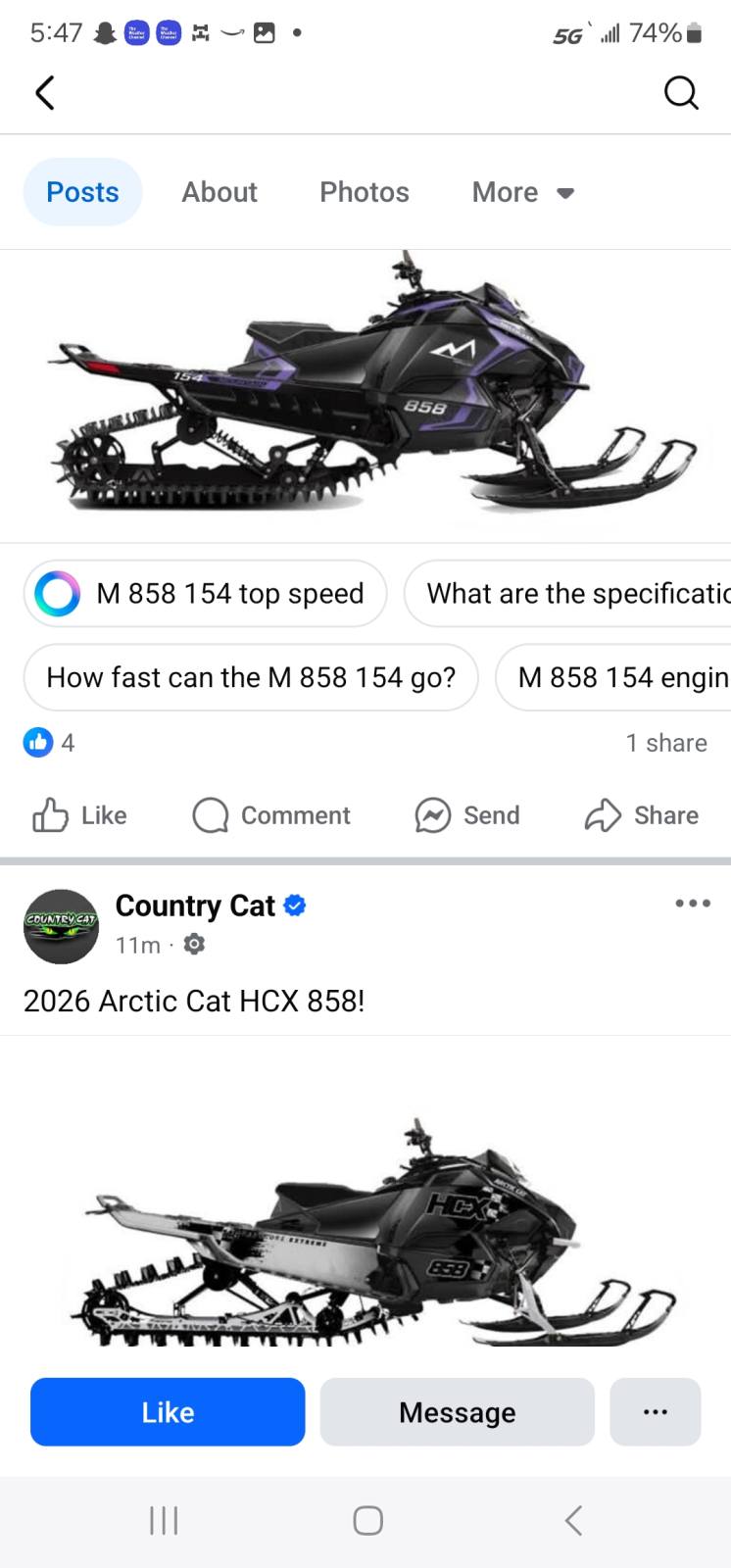Open the search magnifier icon
This screenshot has width=731, height=1568.
click(x=681, y=93)
